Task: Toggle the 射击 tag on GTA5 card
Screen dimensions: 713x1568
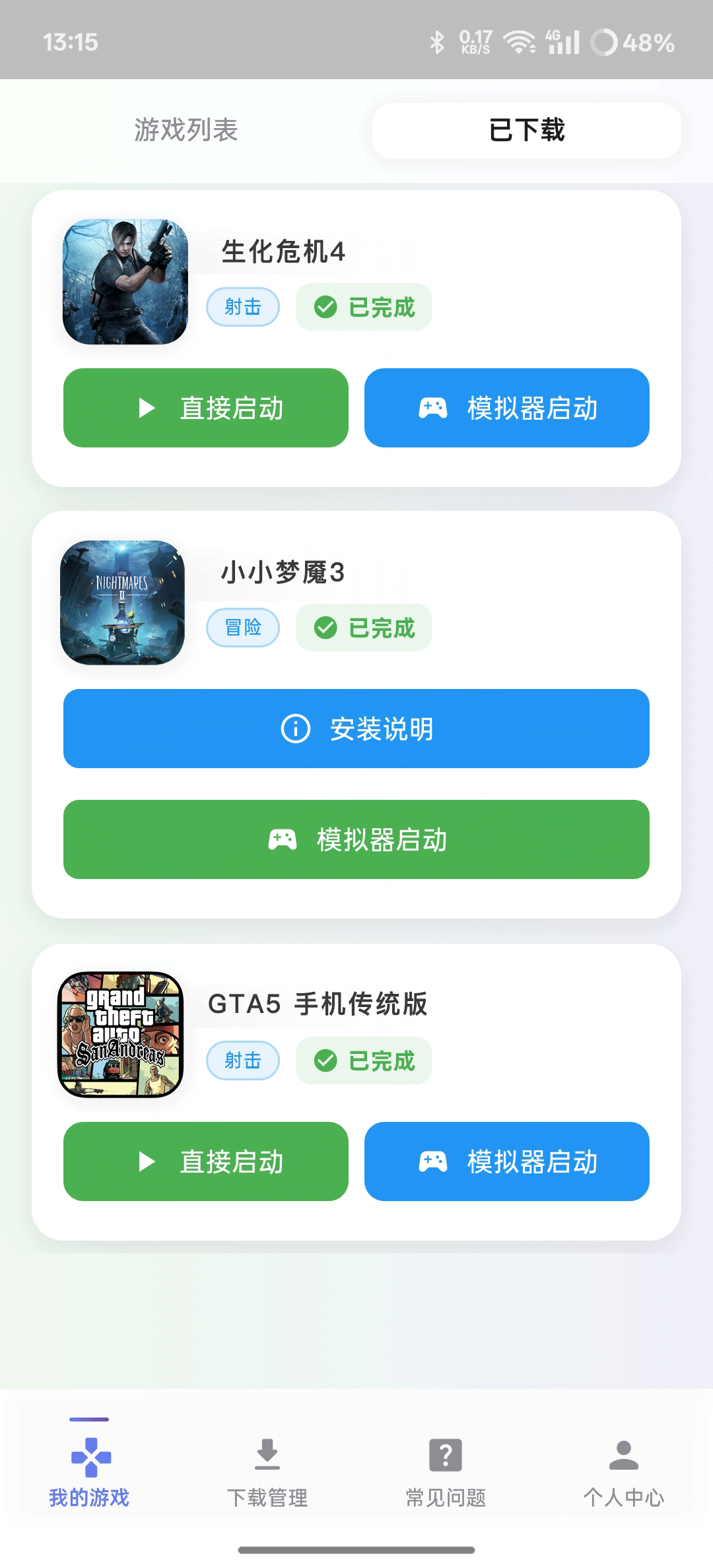Action: (243, 1061)
